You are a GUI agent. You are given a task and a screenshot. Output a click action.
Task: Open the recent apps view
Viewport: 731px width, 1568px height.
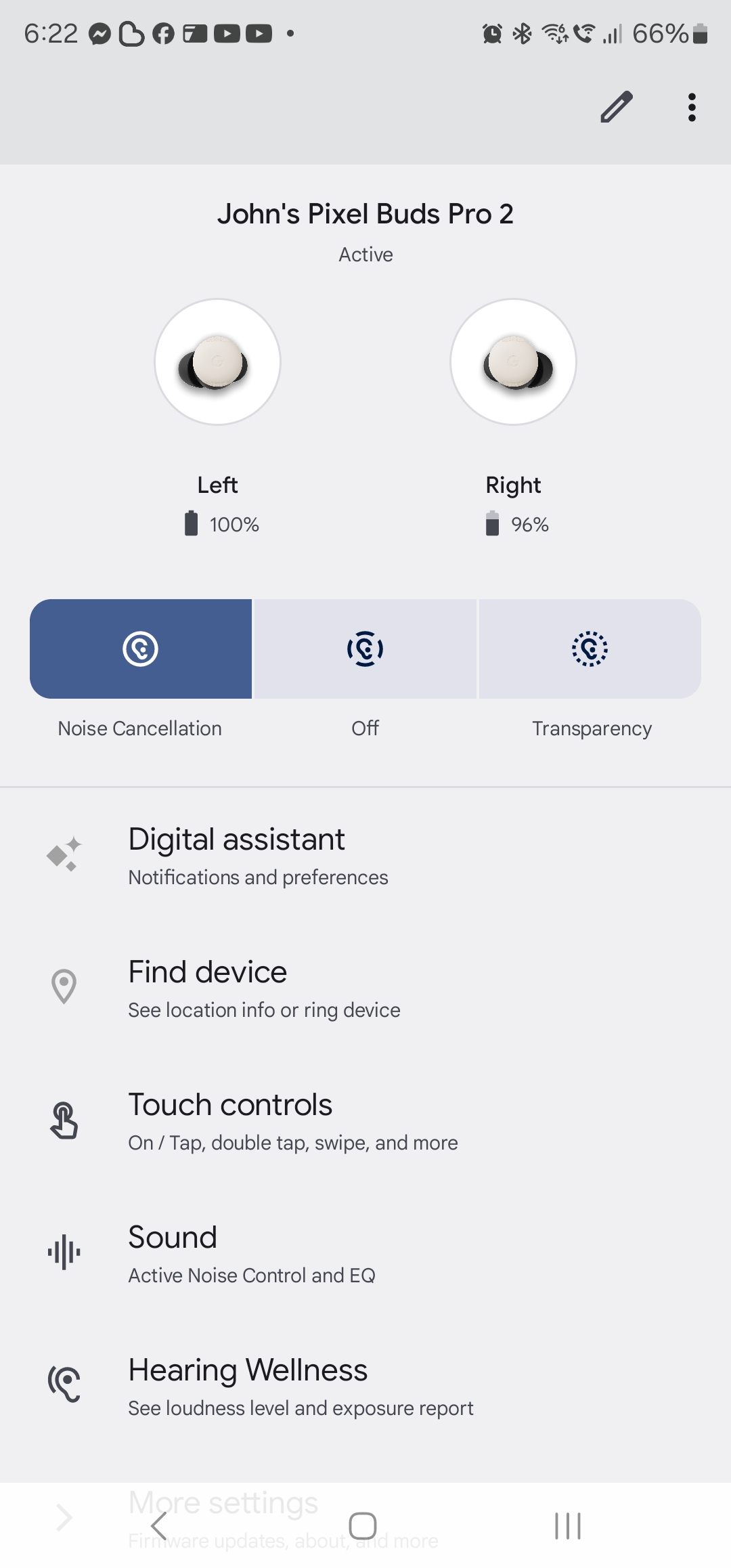click(x=568, y=1526)
